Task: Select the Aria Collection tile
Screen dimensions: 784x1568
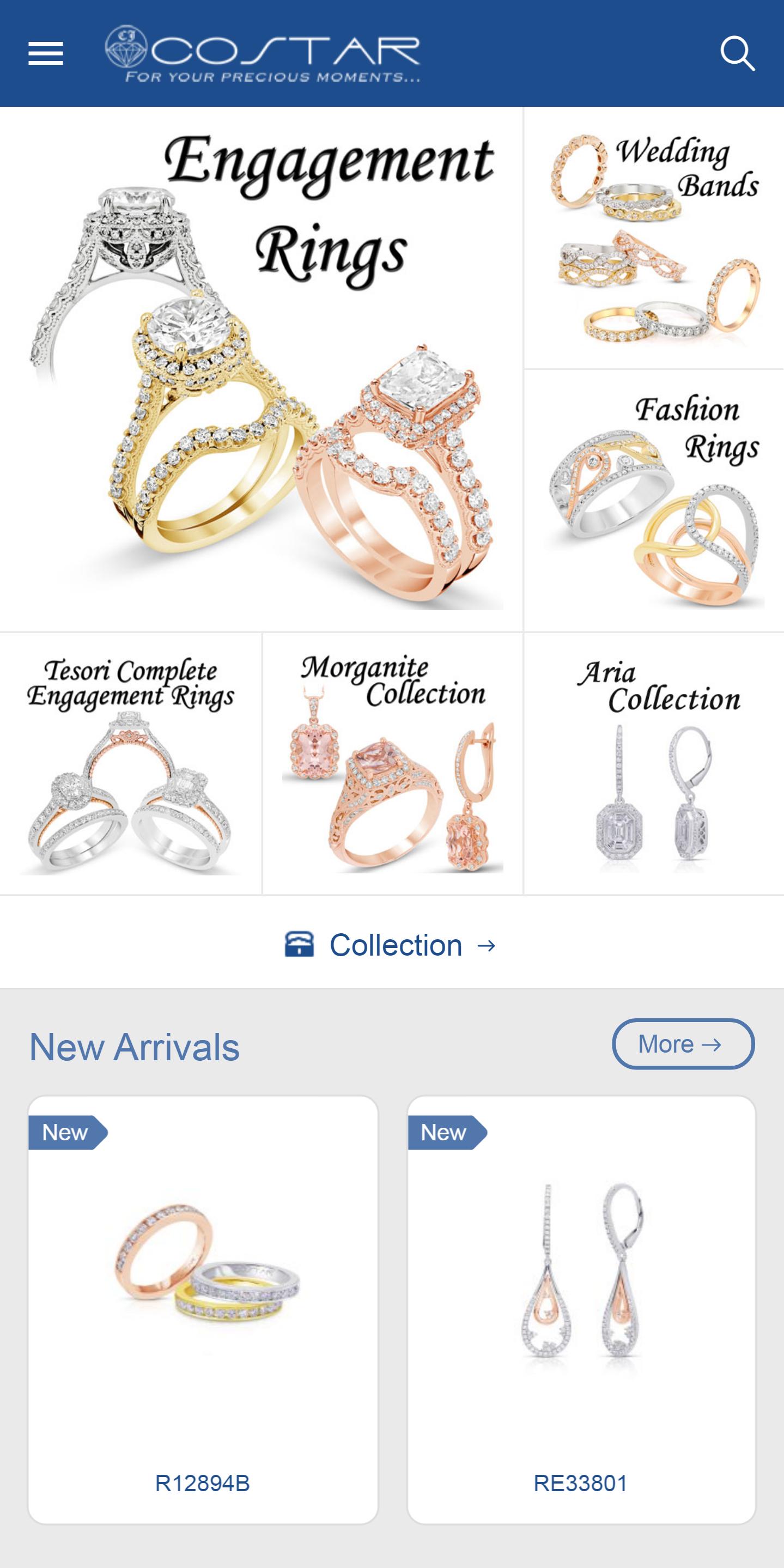Action: (654, 763)
